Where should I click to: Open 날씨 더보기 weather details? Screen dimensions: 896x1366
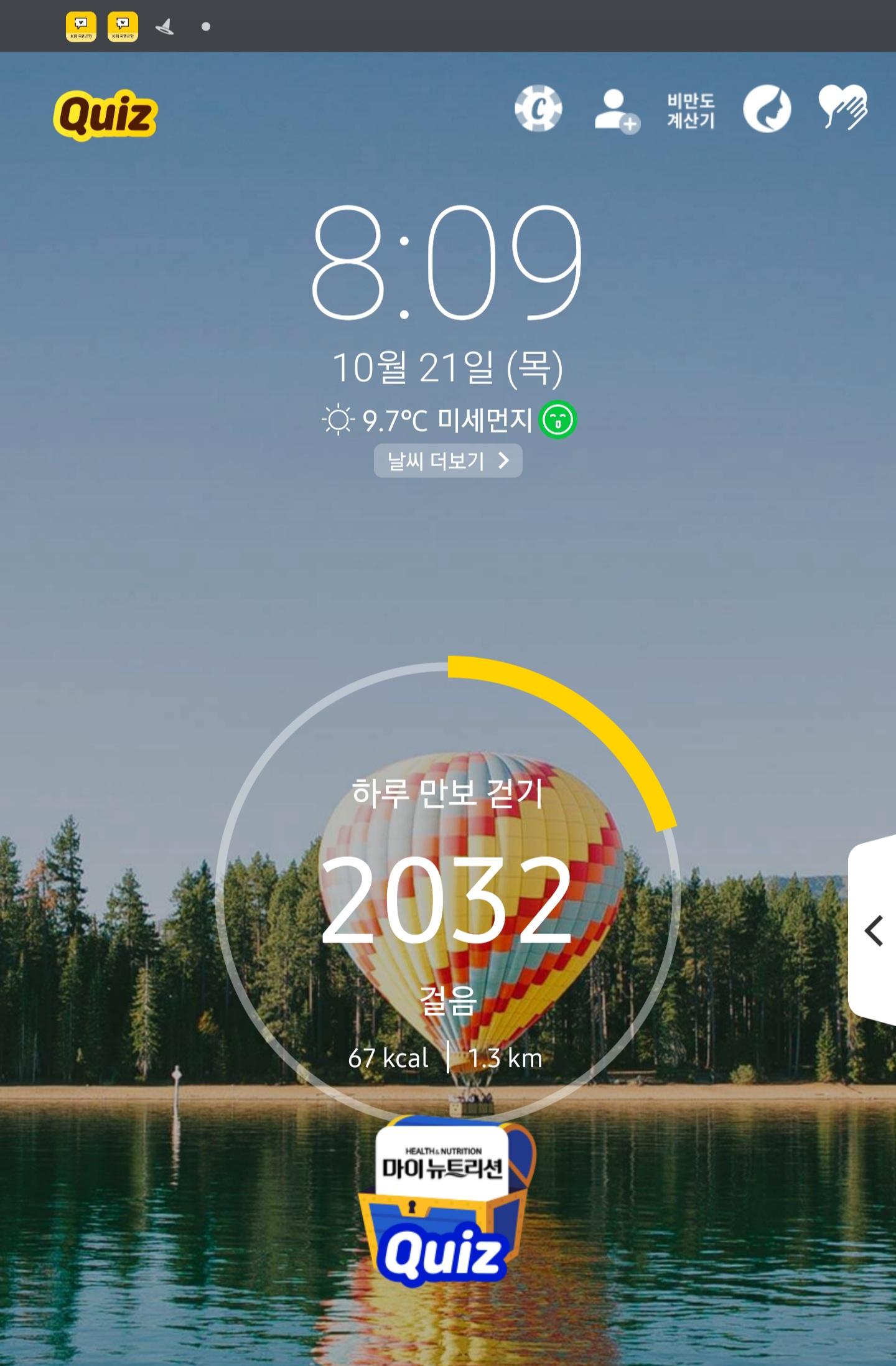(x=447, y=461)
